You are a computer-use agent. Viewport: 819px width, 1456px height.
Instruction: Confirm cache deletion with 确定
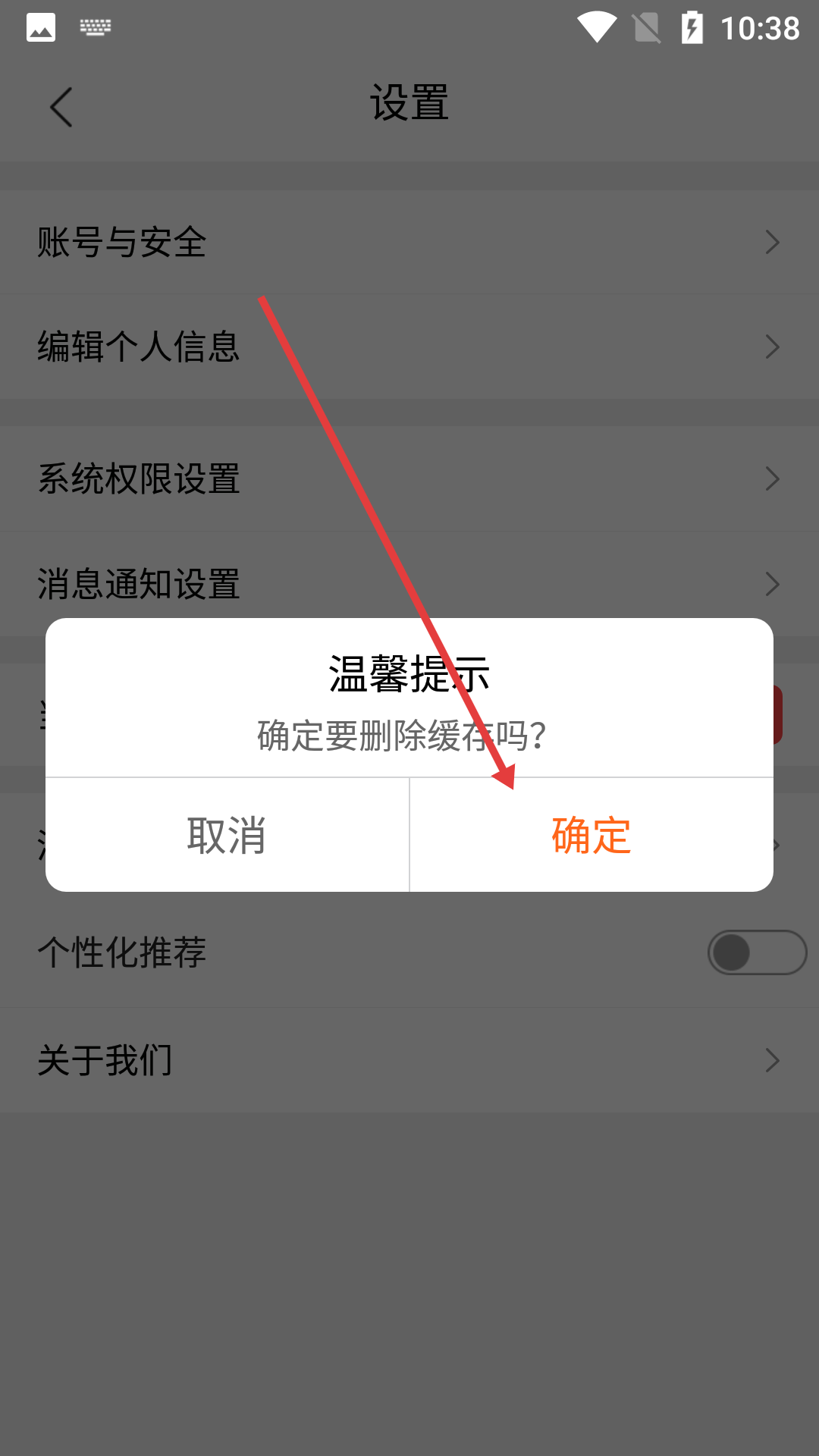tap(591, 835)
